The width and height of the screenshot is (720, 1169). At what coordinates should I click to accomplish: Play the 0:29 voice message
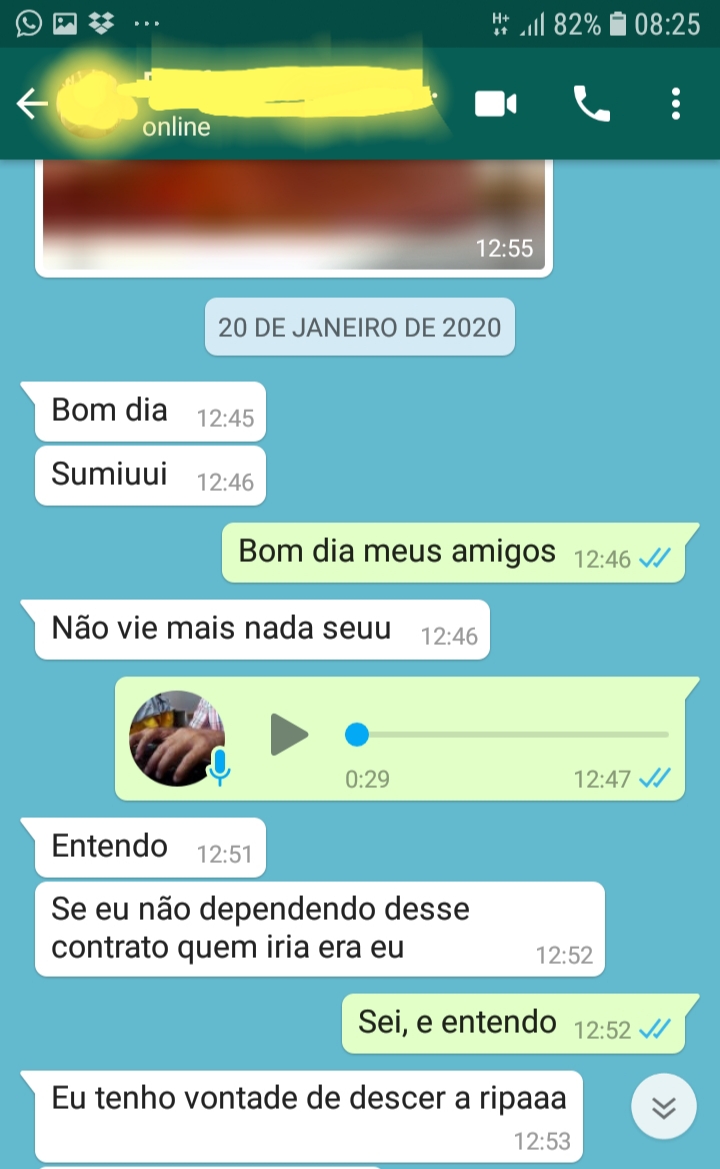290,736
